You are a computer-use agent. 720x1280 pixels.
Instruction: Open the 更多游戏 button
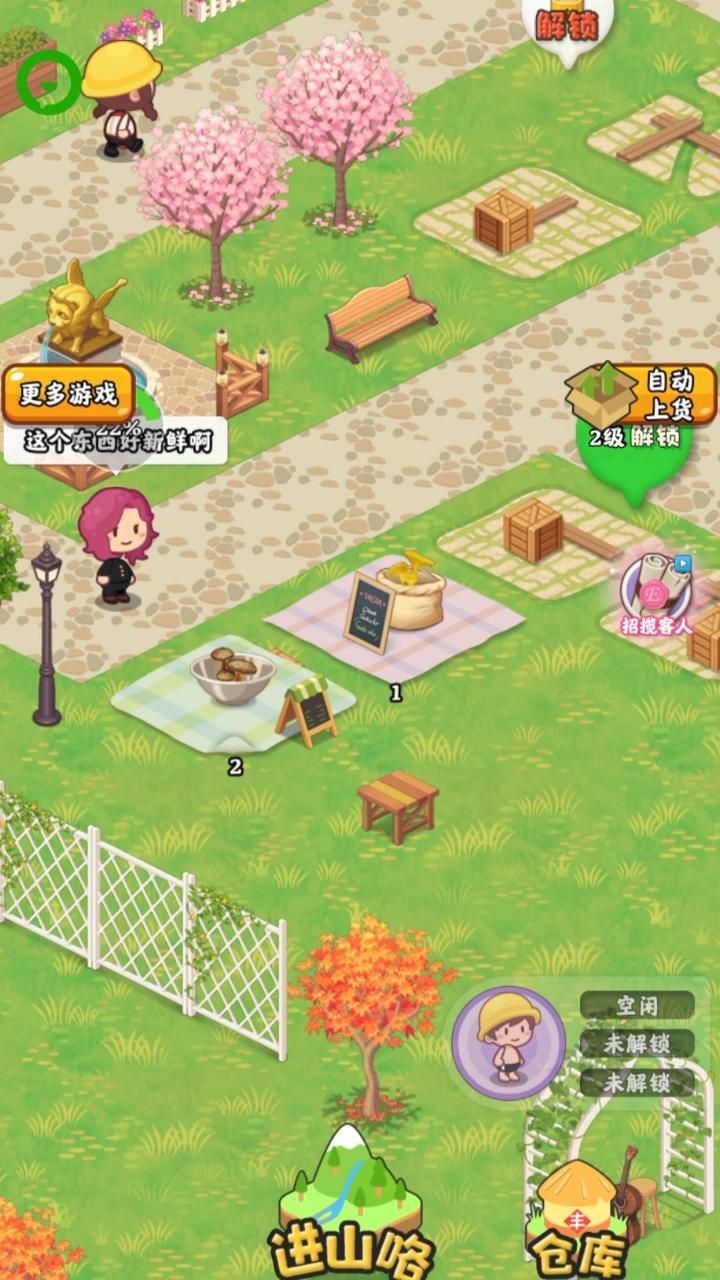tap(68, 393)
